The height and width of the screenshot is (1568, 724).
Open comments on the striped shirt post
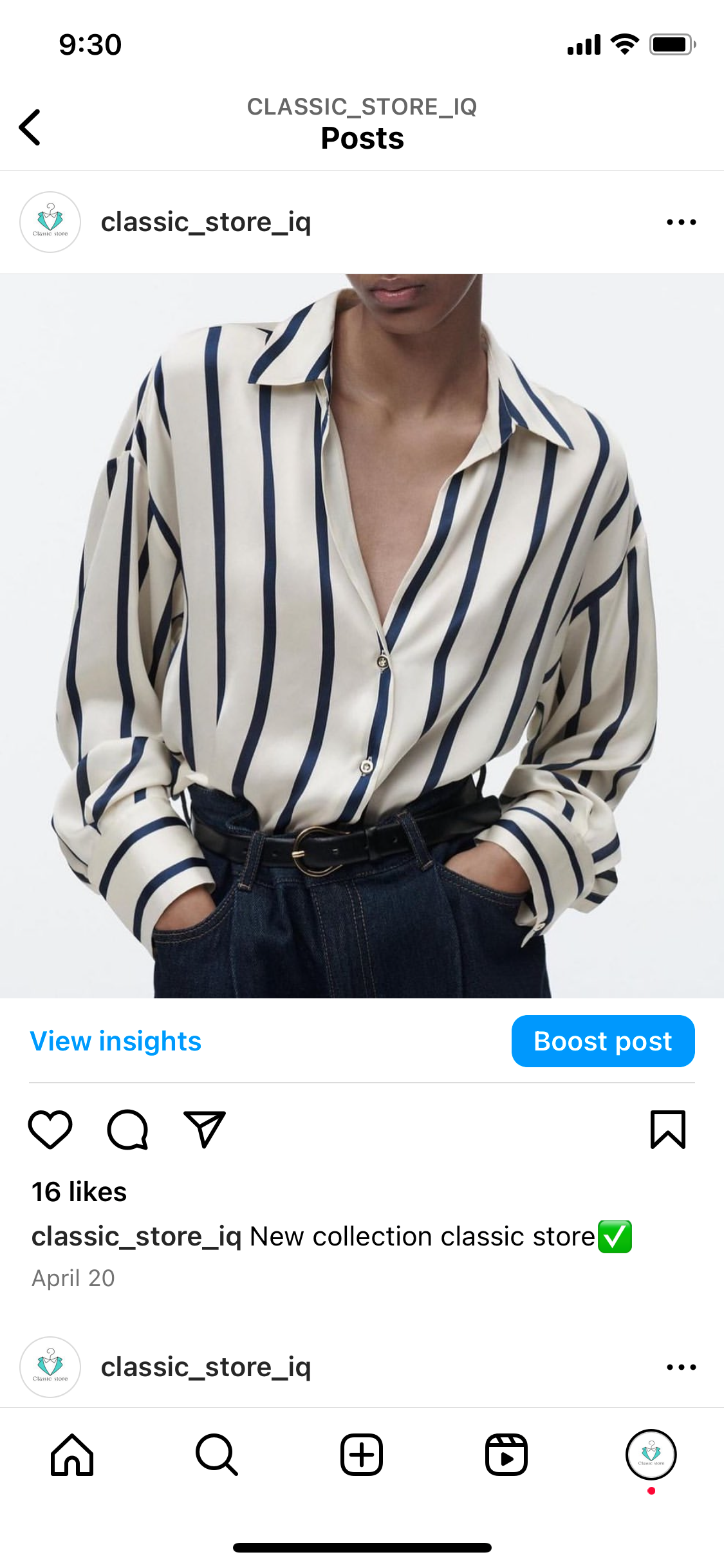[x=127, y=1130]
